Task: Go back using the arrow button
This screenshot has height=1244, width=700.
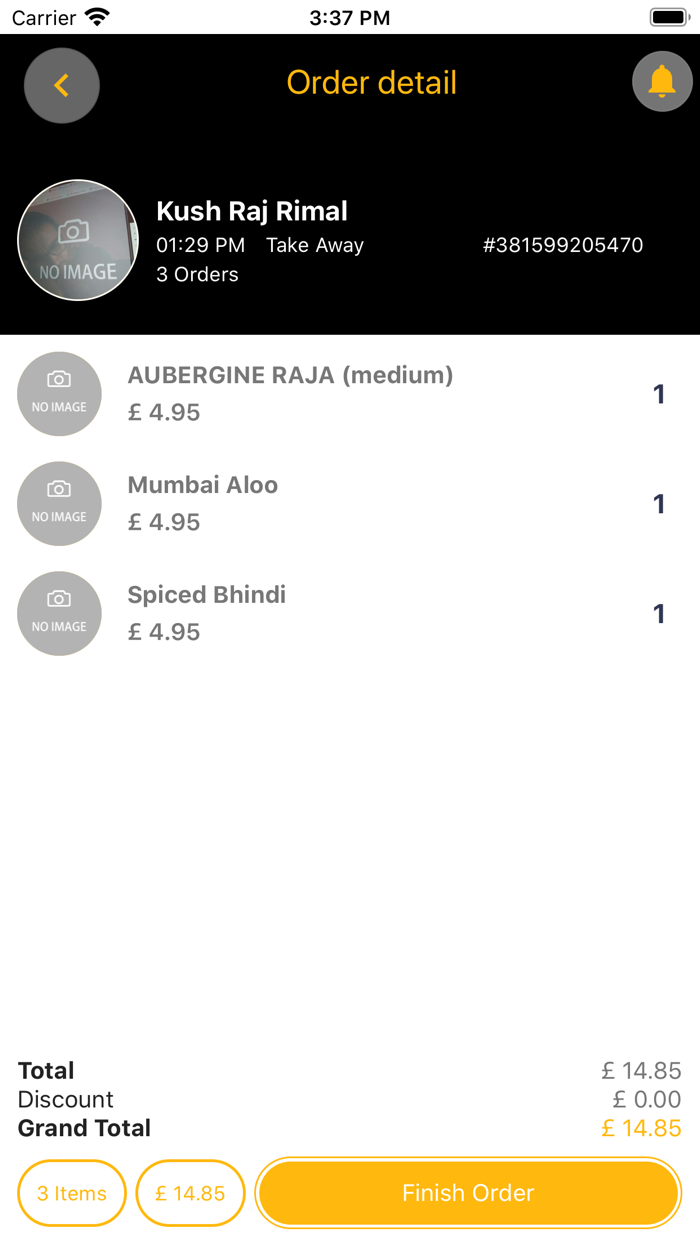Action: click(x=62, y=85)
